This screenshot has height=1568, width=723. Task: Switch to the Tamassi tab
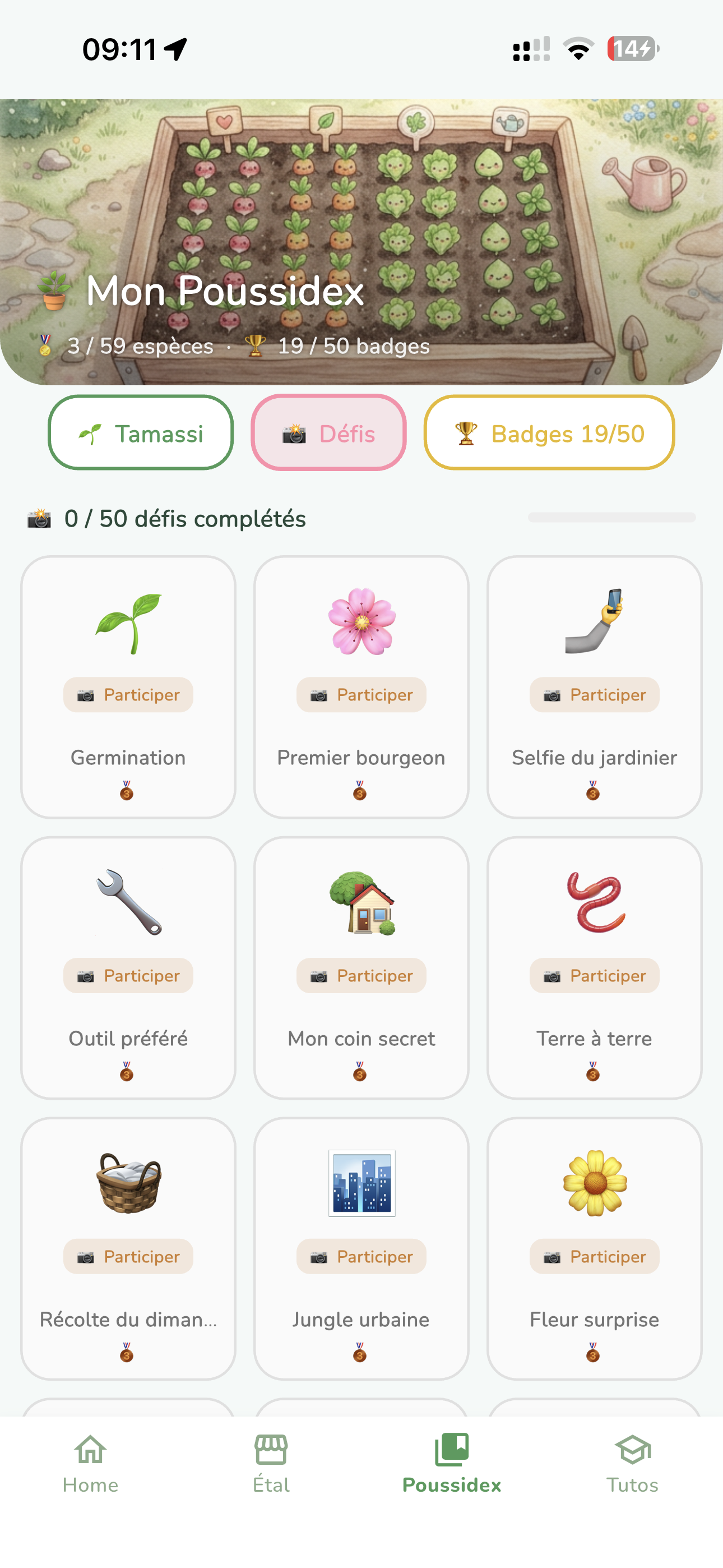(x=141, y=433)
